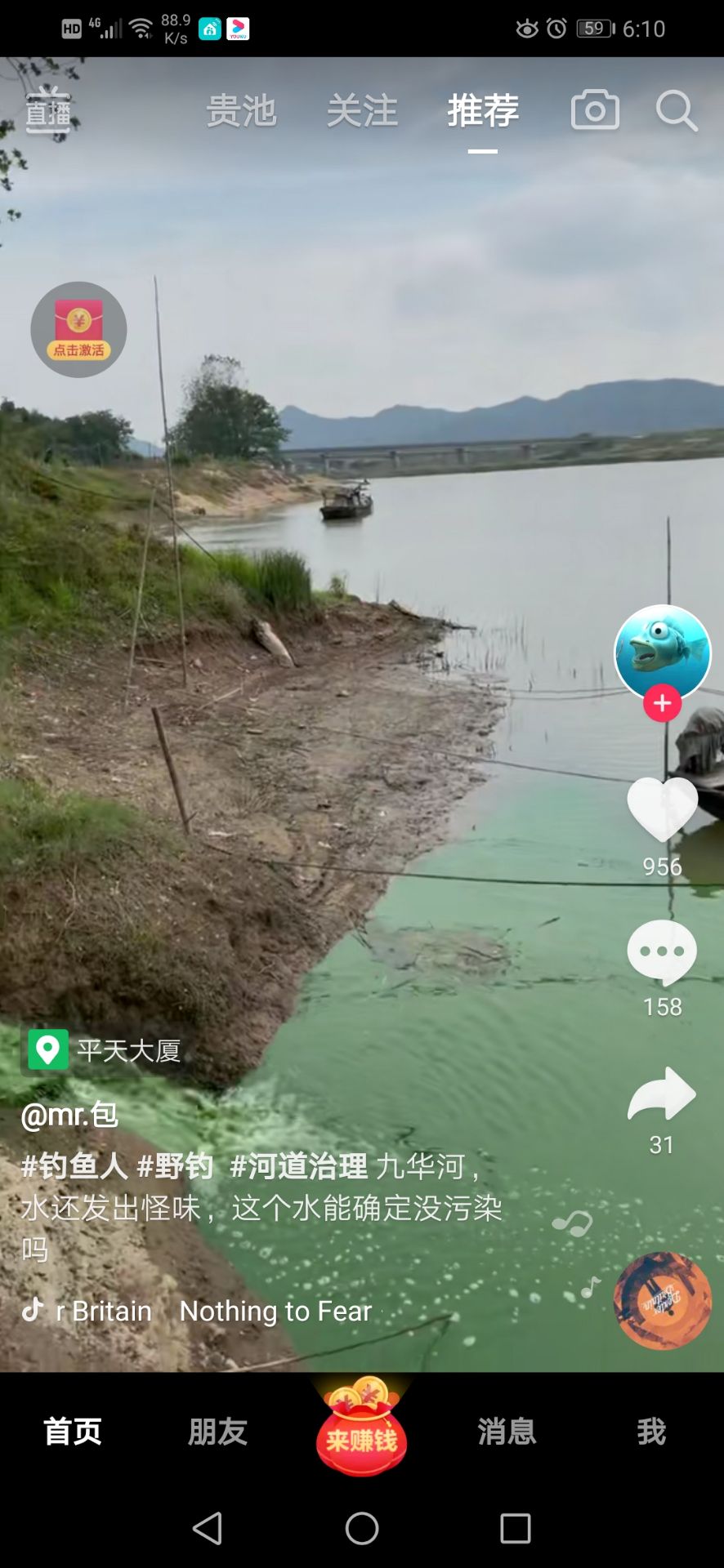The image size is (724, 1568).
Task: Go to the 消息 messages tab
Action: 507,1432
